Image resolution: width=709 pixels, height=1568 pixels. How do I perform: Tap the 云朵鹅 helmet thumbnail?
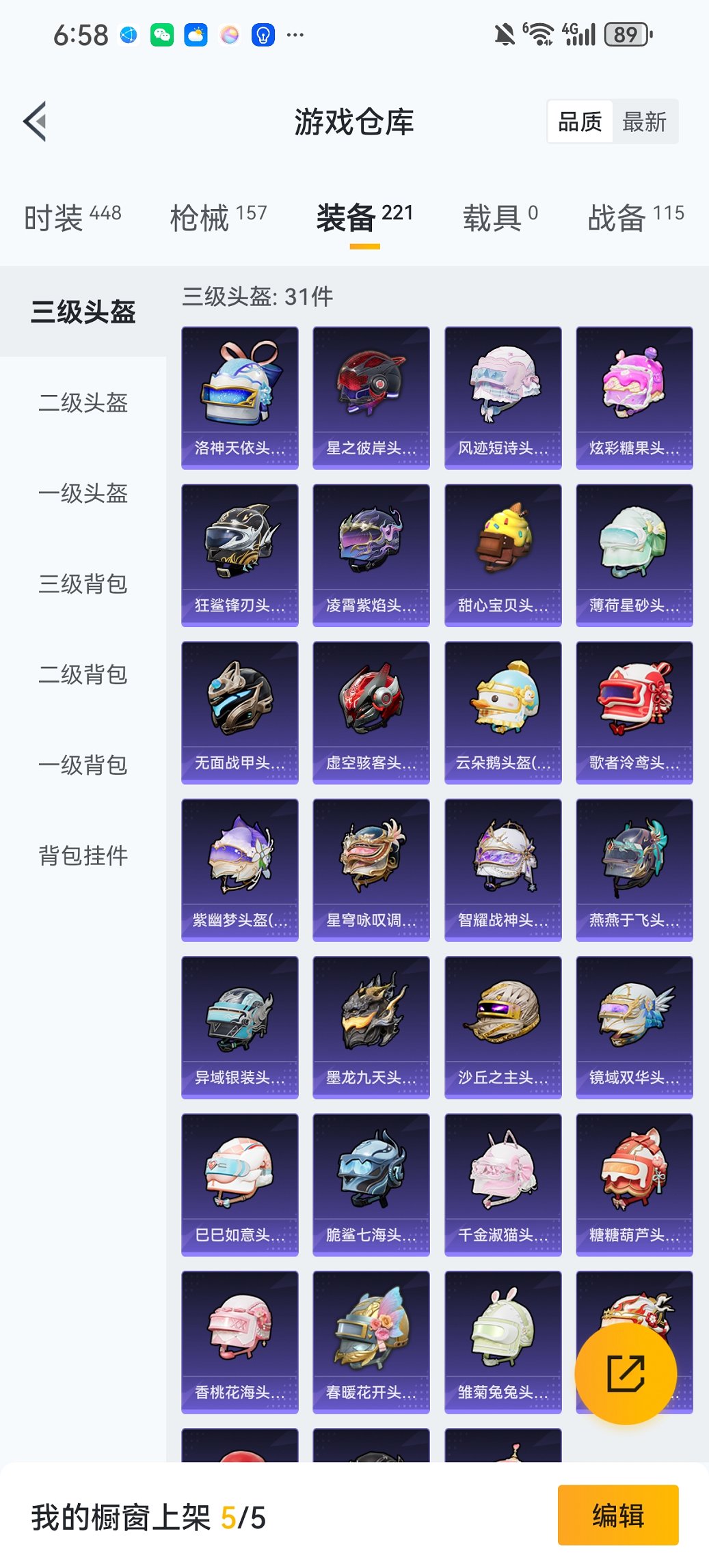[x=503, y=711]
